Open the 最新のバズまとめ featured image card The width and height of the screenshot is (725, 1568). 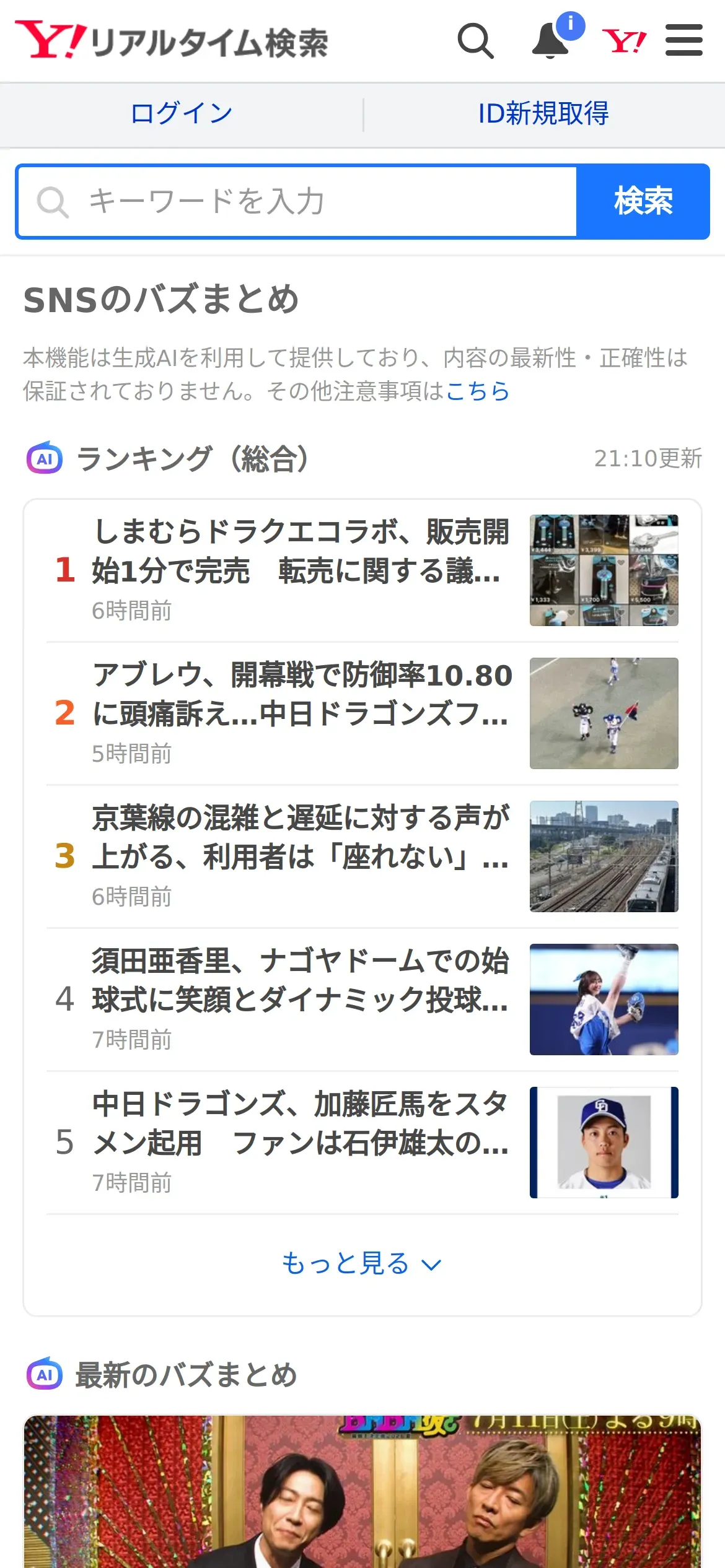click(x=362, y=1492)
